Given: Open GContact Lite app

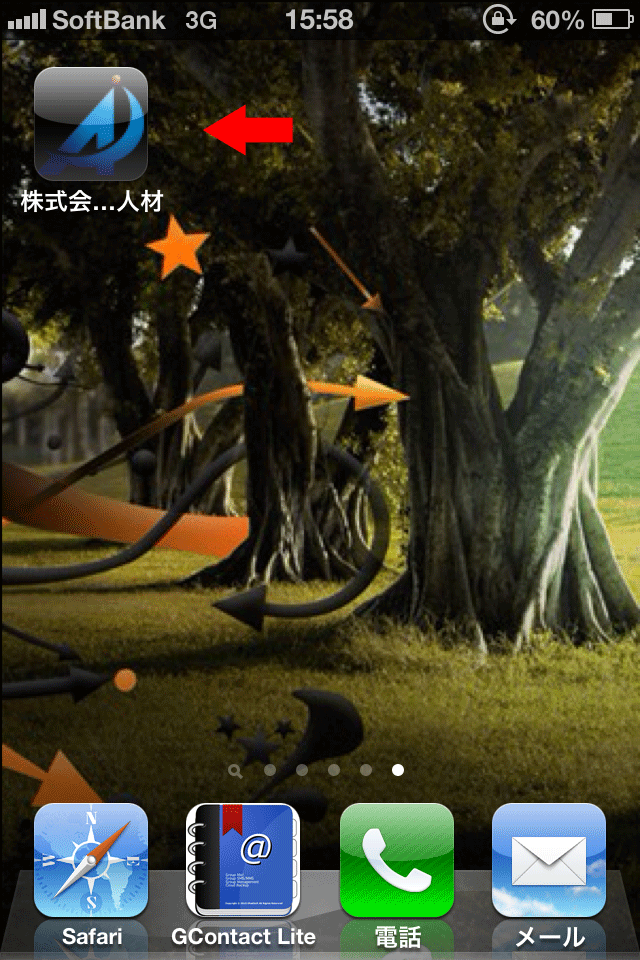Looking at the screenshot, I should click(x=243, y=861).
